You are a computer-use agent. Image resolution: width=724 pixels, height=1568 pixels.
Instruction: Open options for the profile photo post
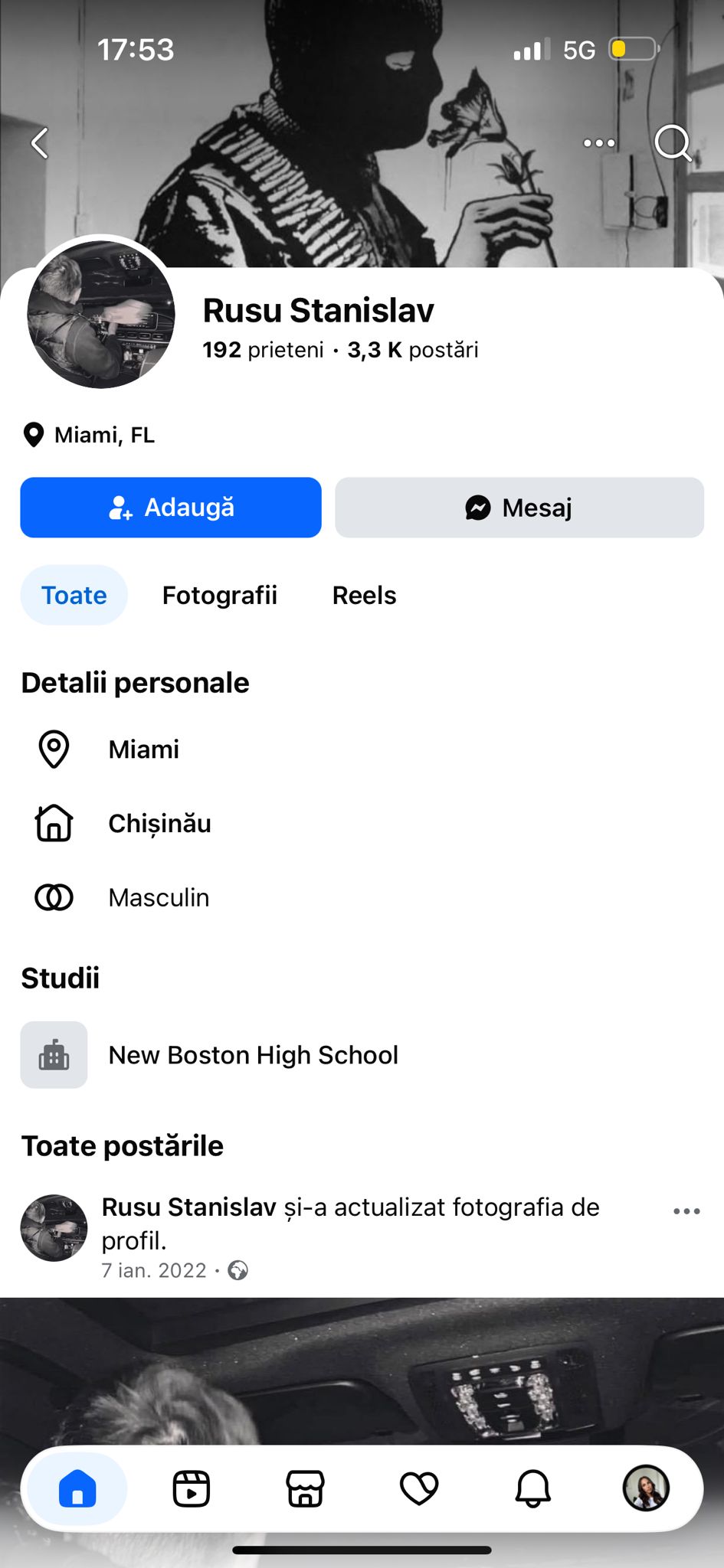coord(686,1211)
